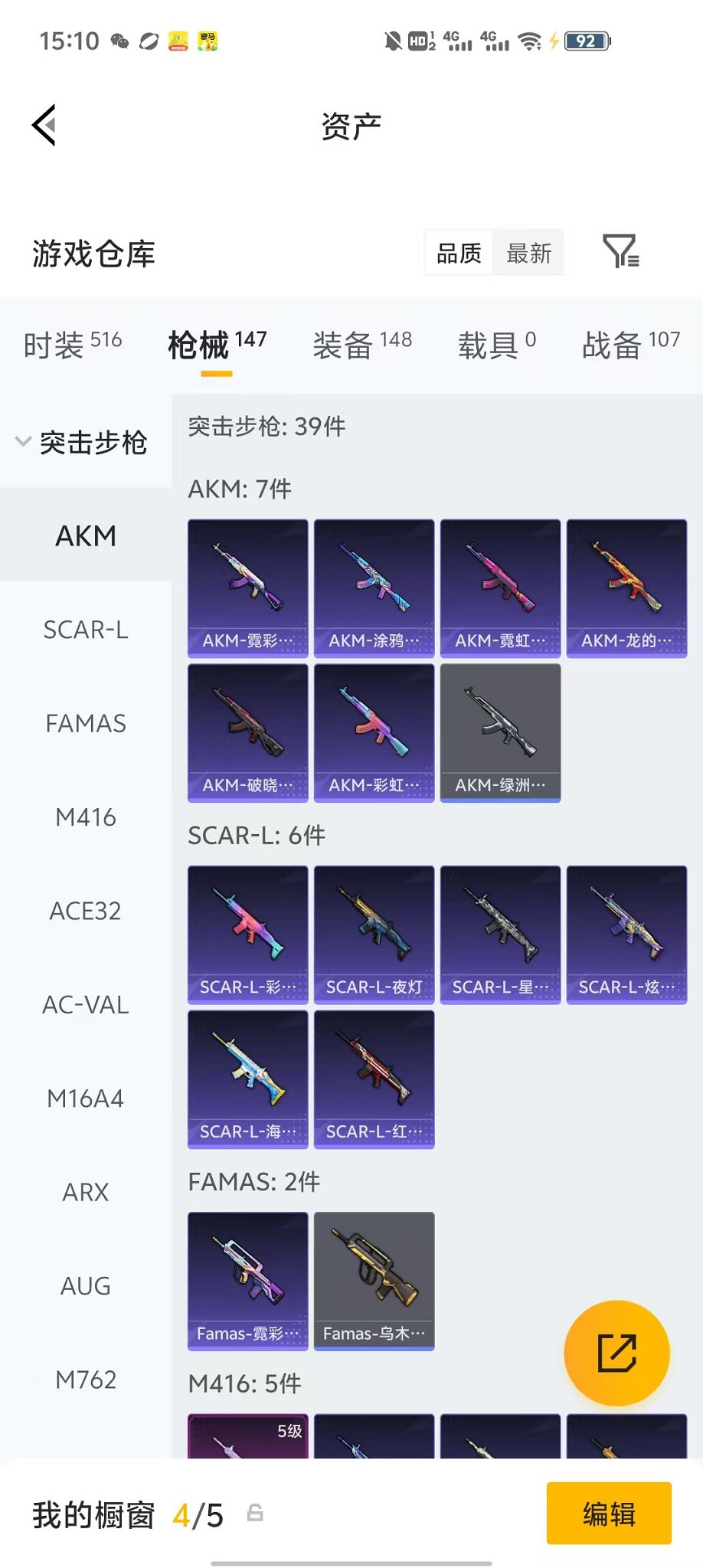The height and width of the screenshot is (1568, 703).
Task: Switch sorting to 最新
Action: pyautogui.click(x=529, y=252)
